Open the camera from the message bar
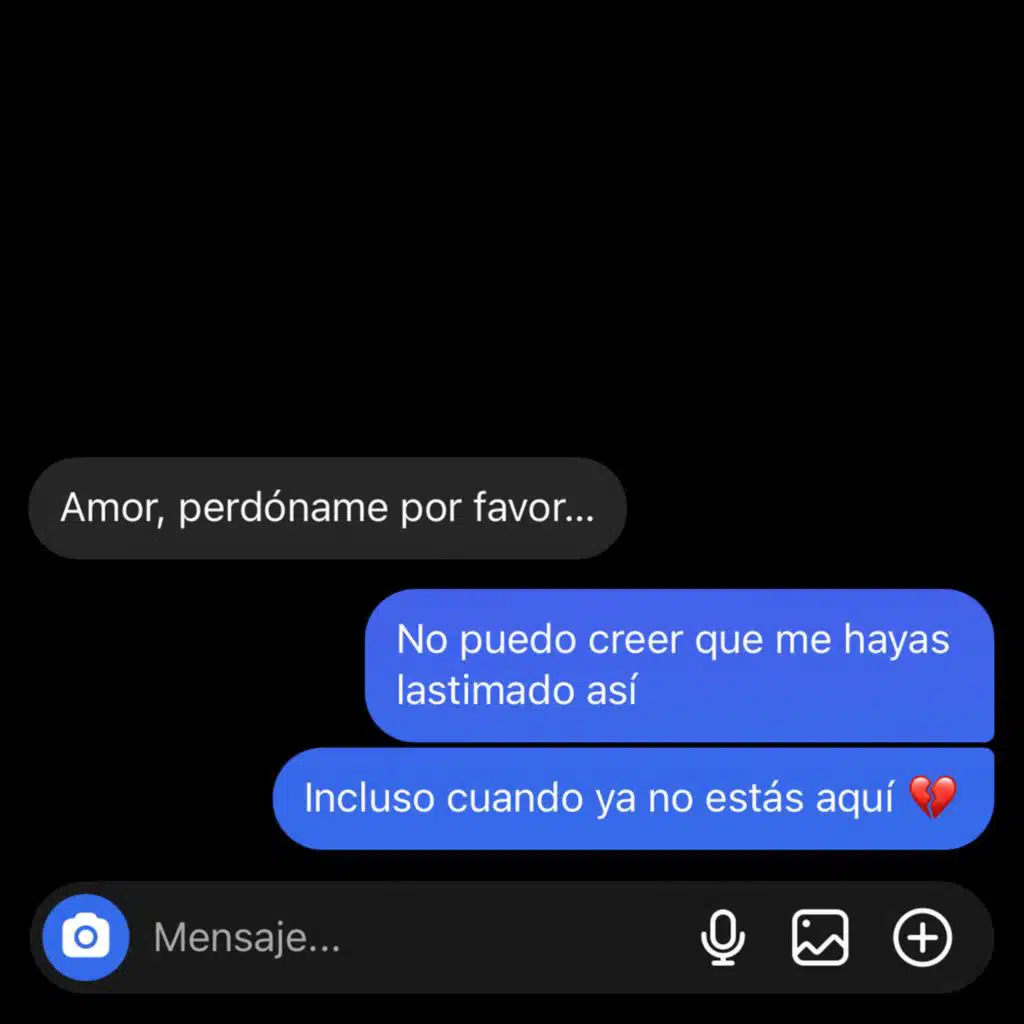 point(86,937)
